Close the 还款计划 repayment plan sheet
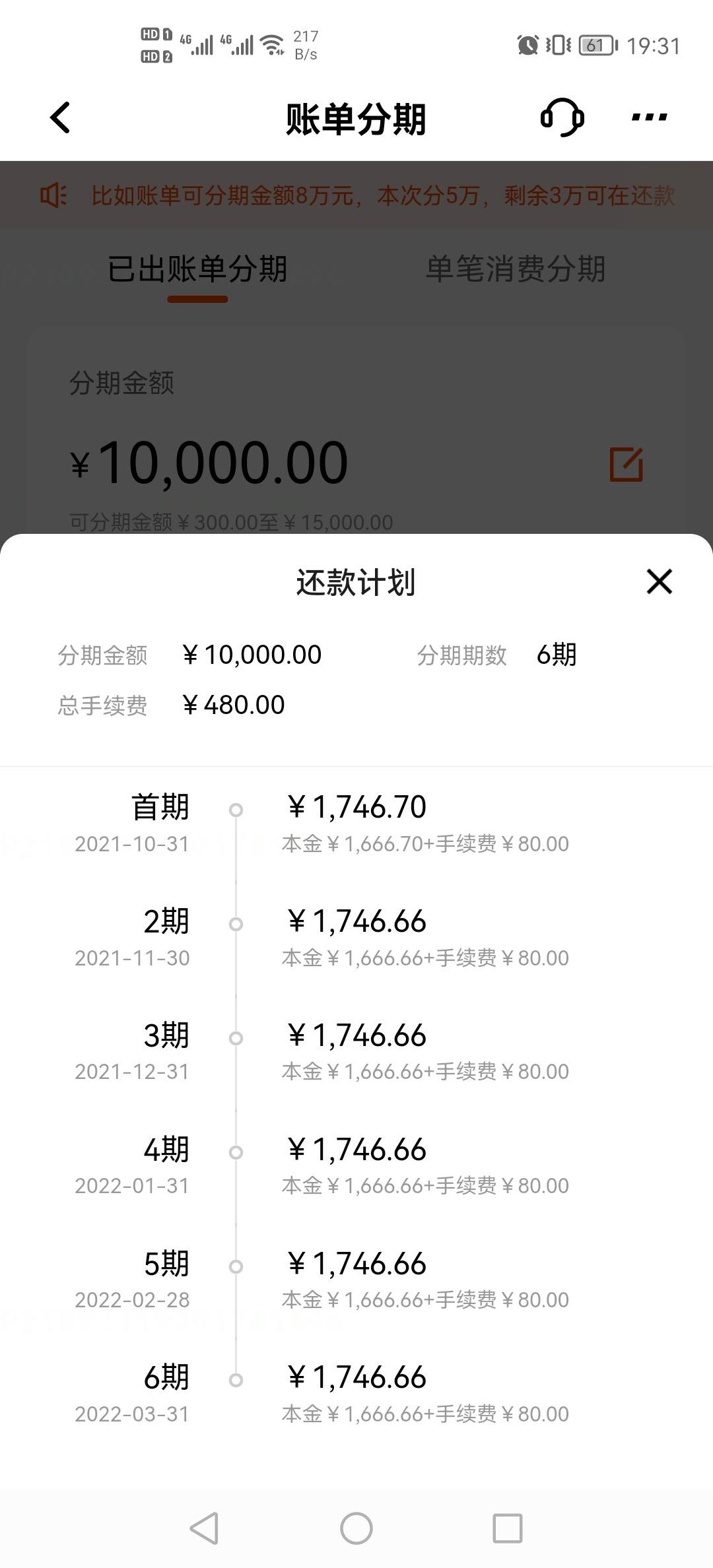This screenshot has width=713, height=1568. point(659,581)
